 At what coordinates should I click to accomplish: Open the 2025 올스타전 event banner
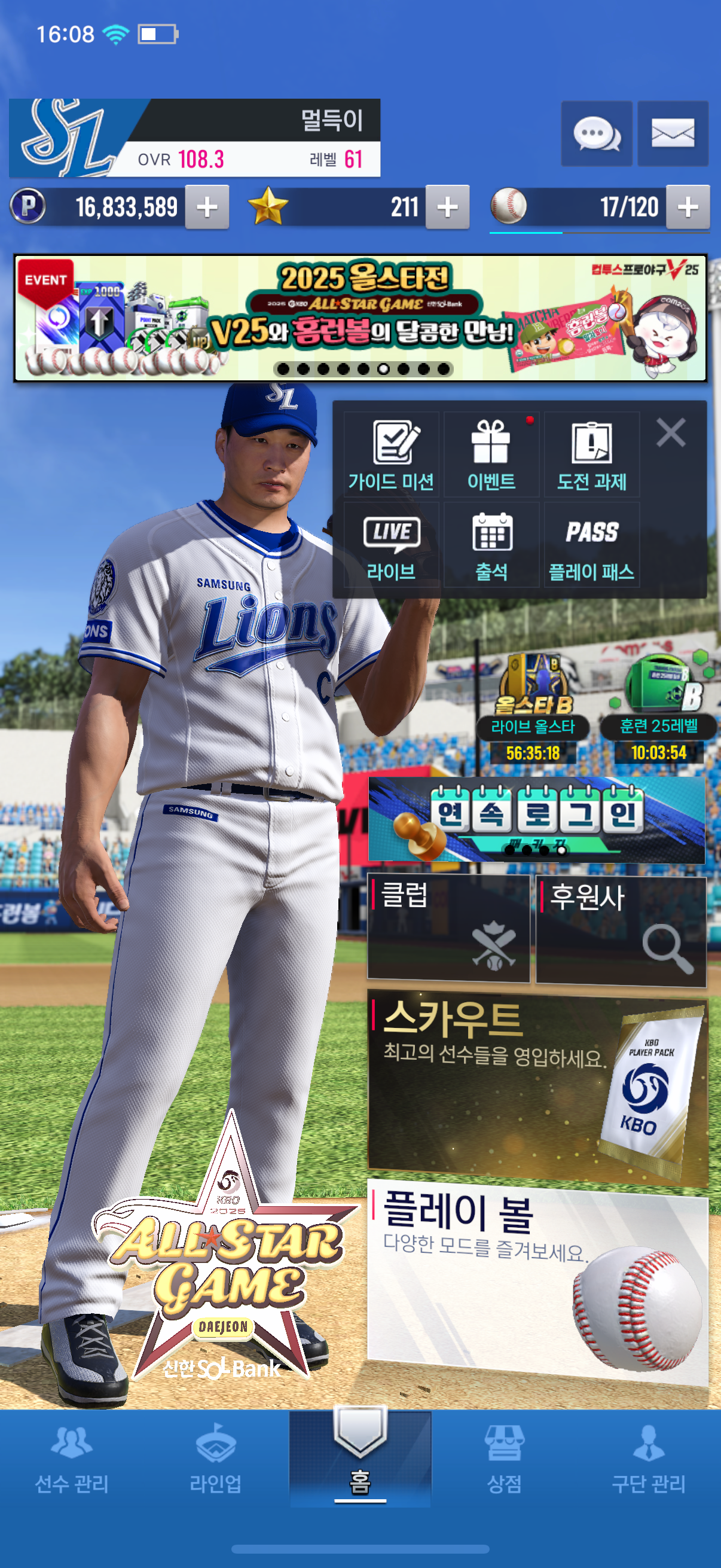coord(360,318)
